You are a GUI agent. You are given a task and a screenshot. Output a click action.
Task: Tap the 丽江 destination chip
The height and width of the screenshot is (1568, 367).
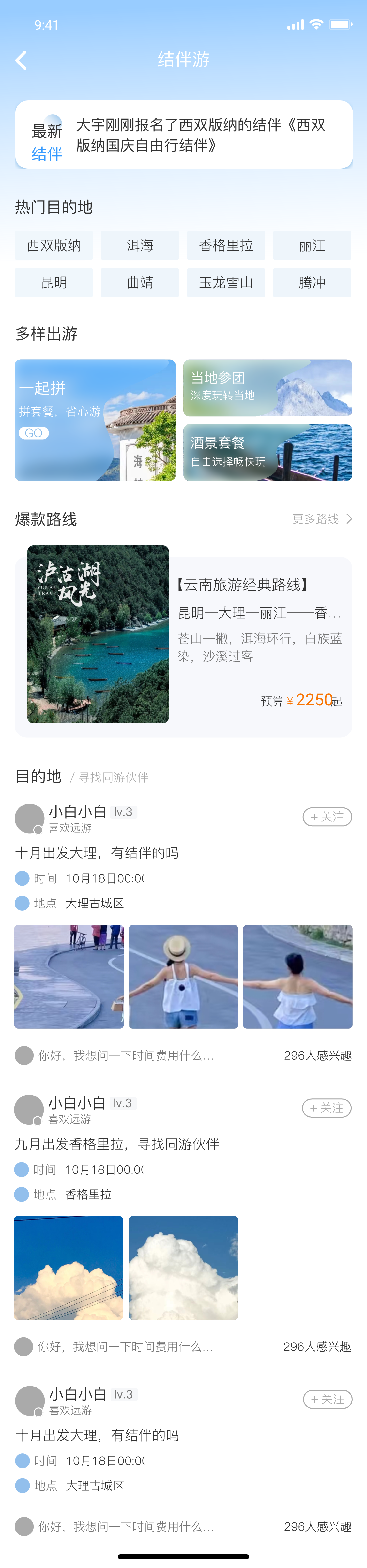312,245
